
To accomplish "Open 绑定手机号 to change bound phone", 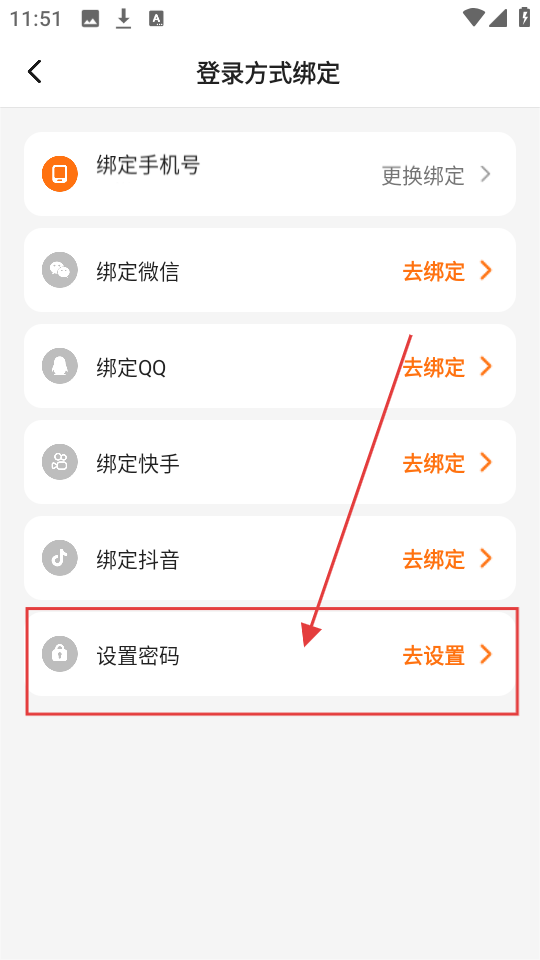I will coord(269,174).
